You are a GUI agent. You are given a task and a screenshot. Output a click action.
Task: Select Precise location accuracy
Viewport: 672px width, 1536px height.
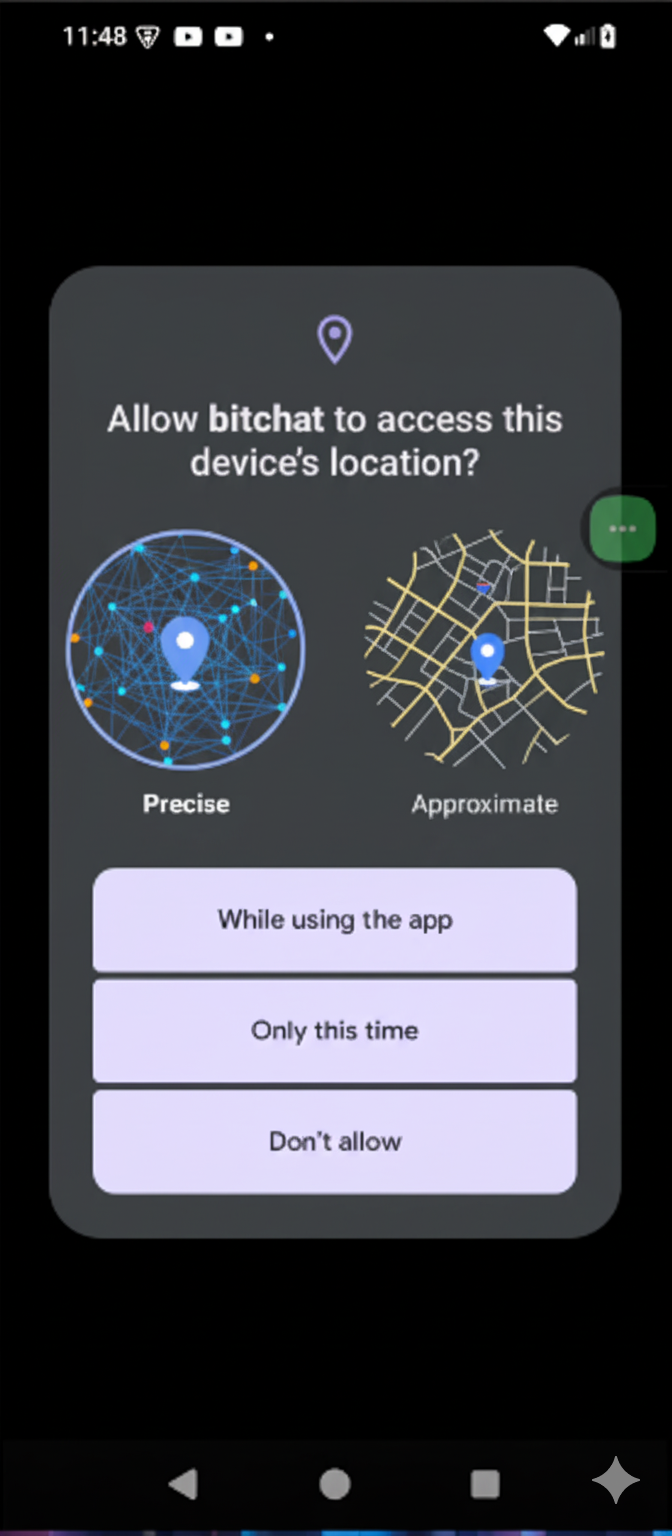186,650
